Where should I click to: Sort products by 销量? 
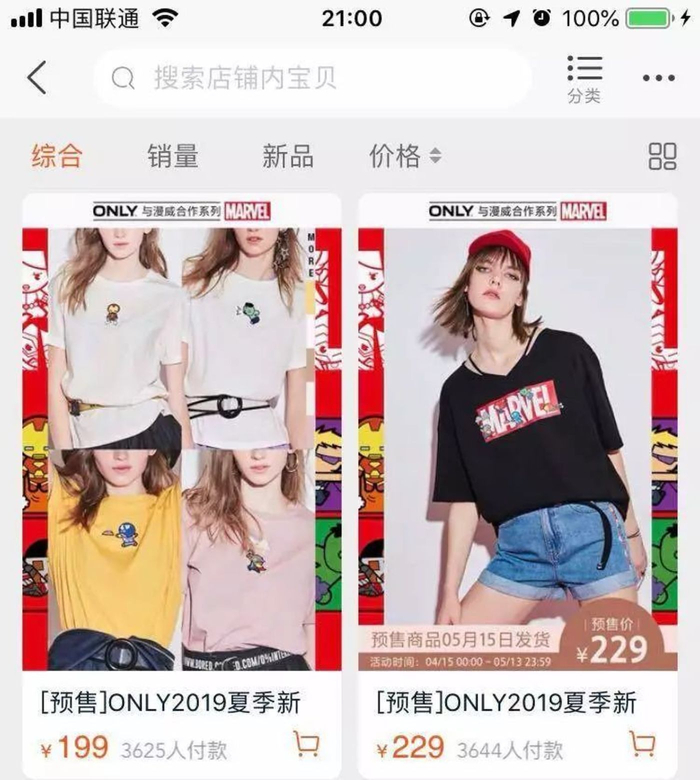point(173,156)
